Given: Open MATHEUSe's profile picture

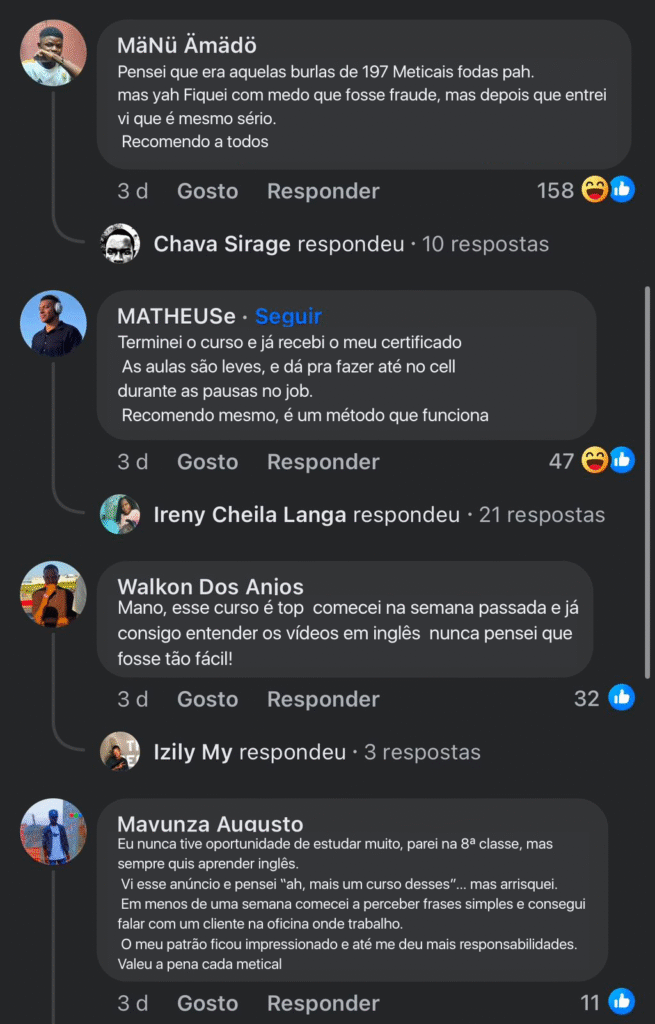Looking at the screenshot, I should coord(53,324).
